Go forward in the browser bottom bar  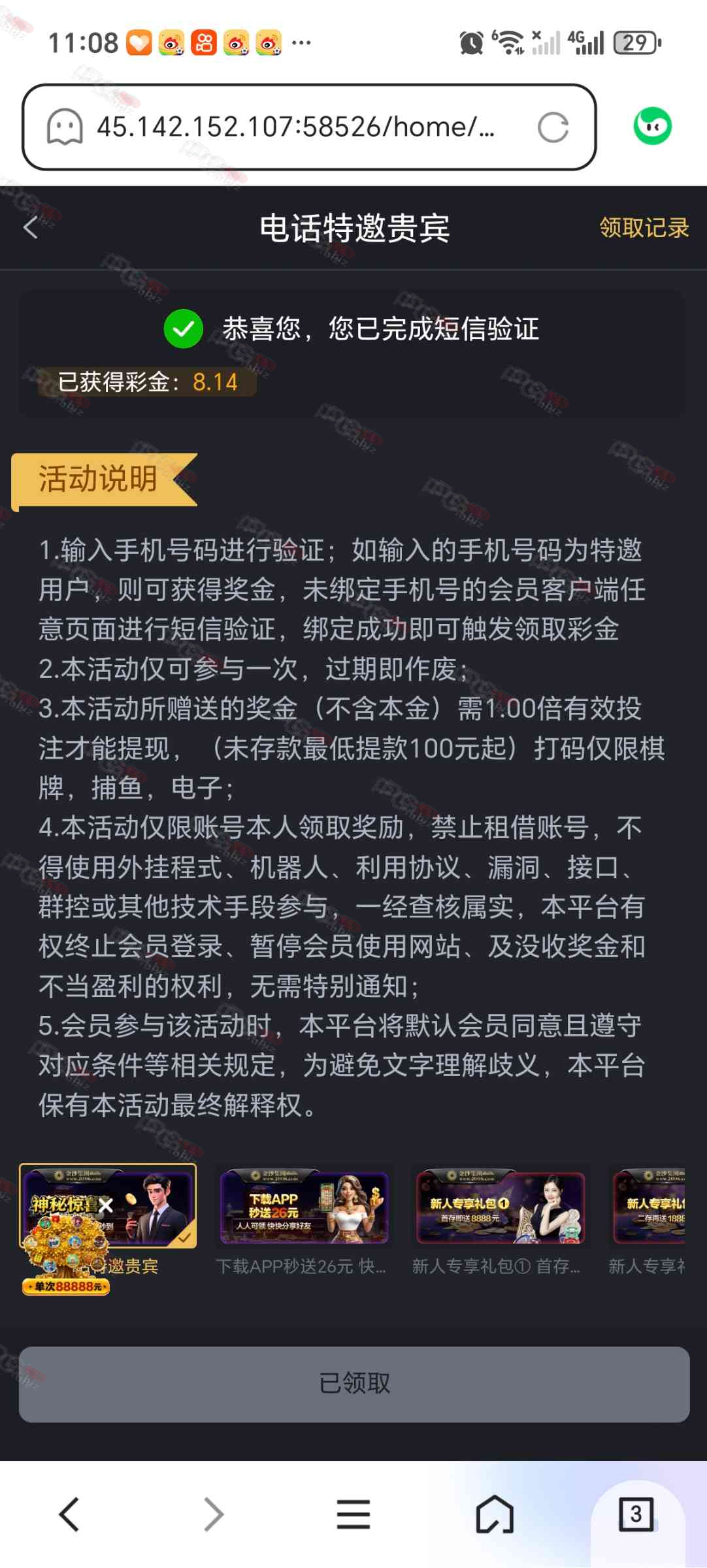tap(213, 1514)
